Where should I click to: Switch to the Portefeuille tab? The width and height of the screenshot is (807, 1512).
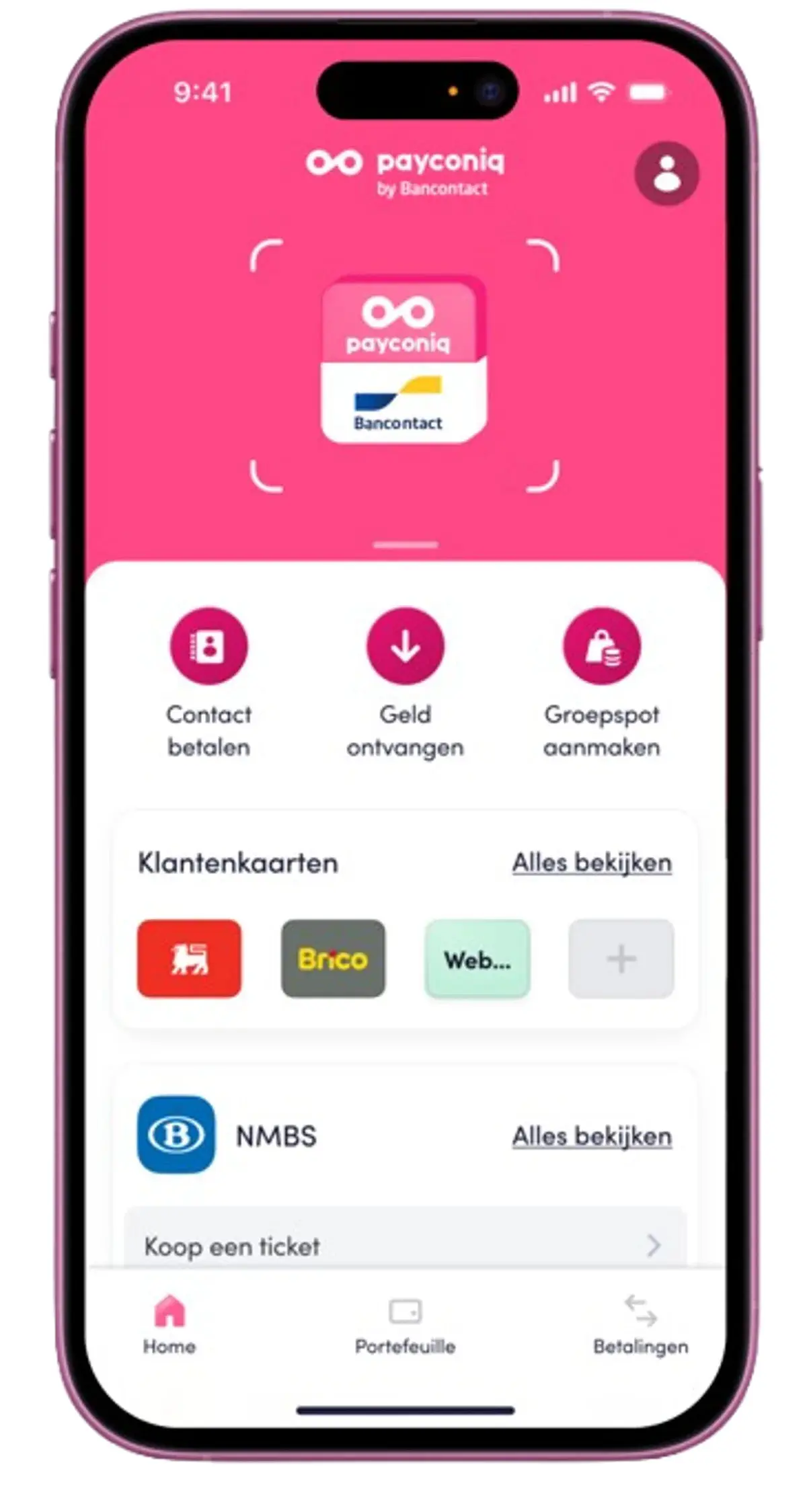coord(405,1324)
